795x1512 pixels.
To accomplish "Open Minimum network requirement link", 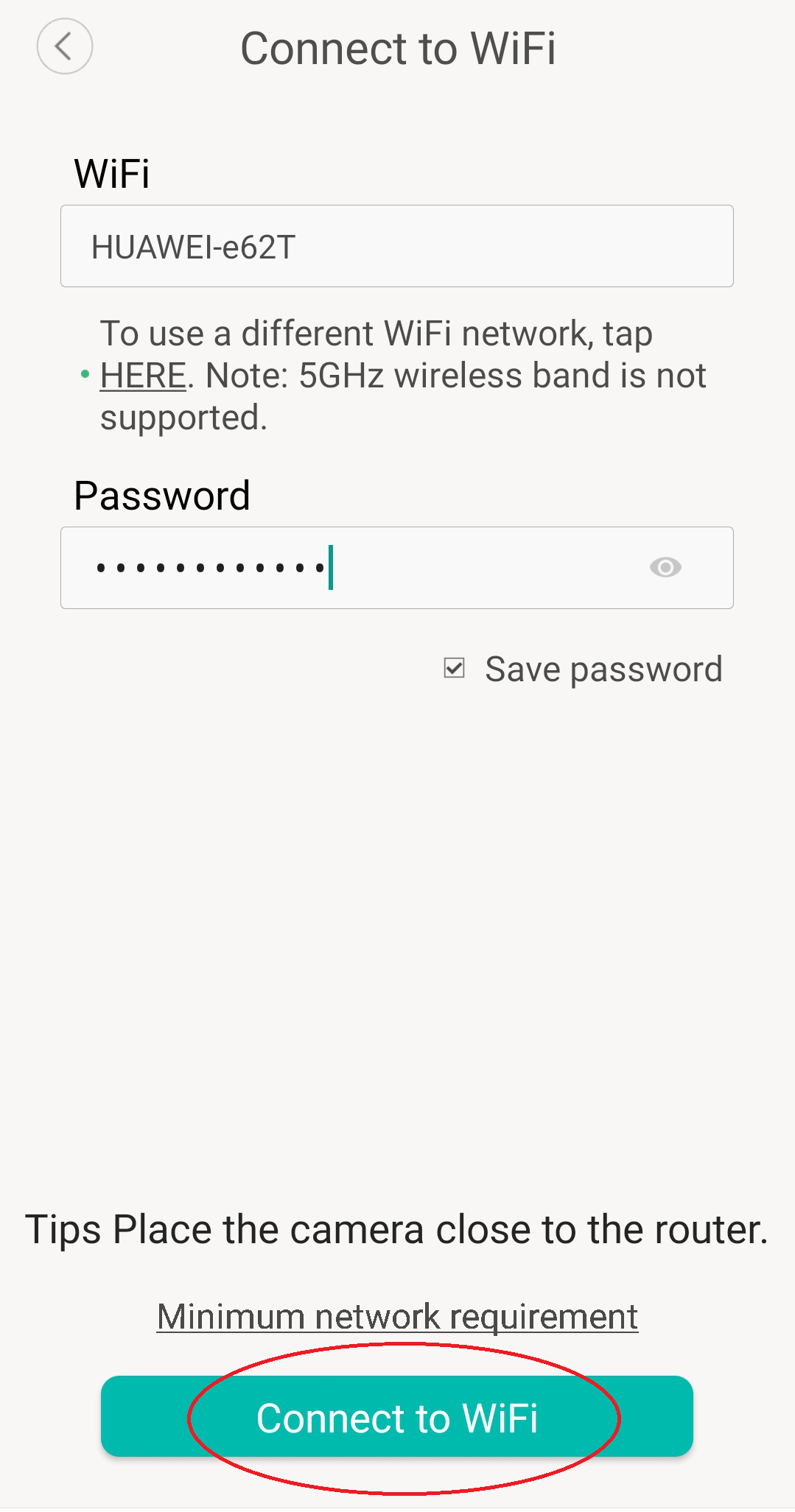I will [397, 1317].
